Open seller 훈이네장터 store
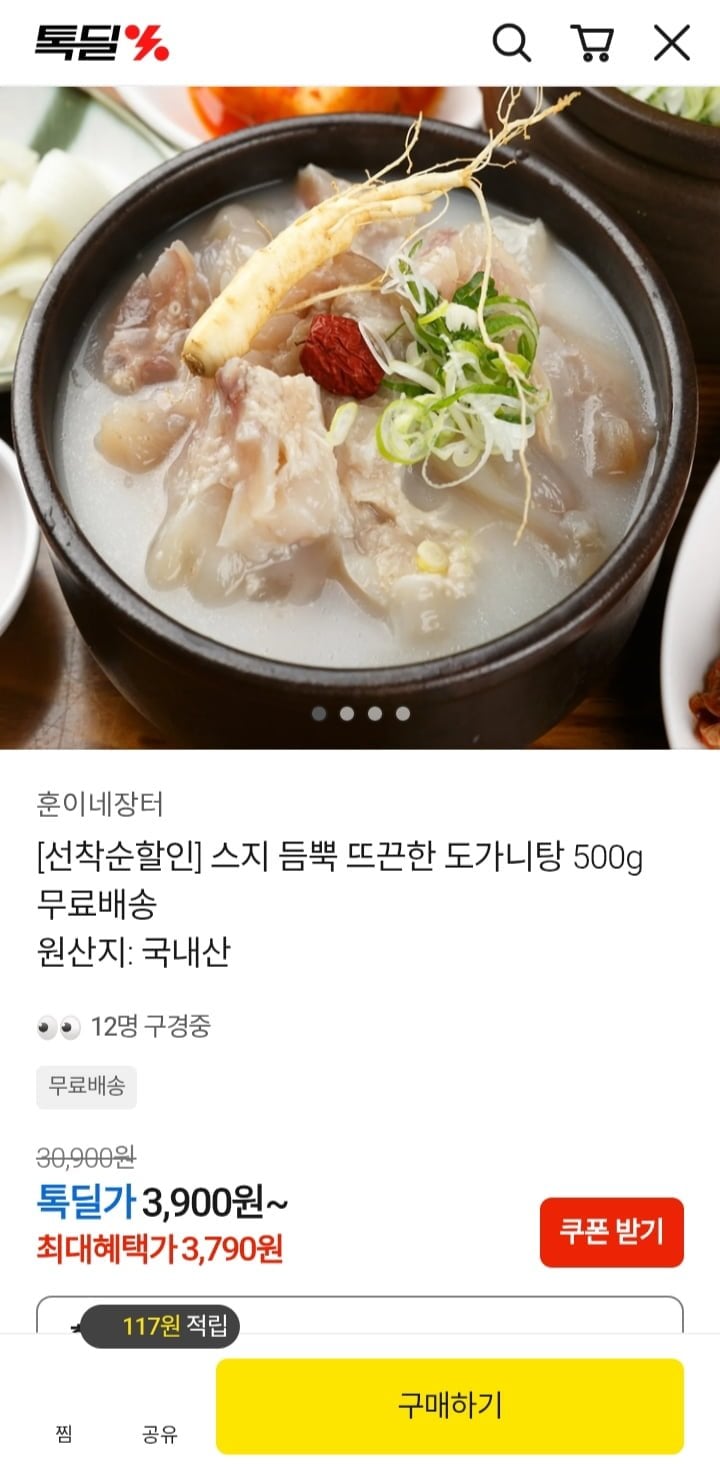 100,803
